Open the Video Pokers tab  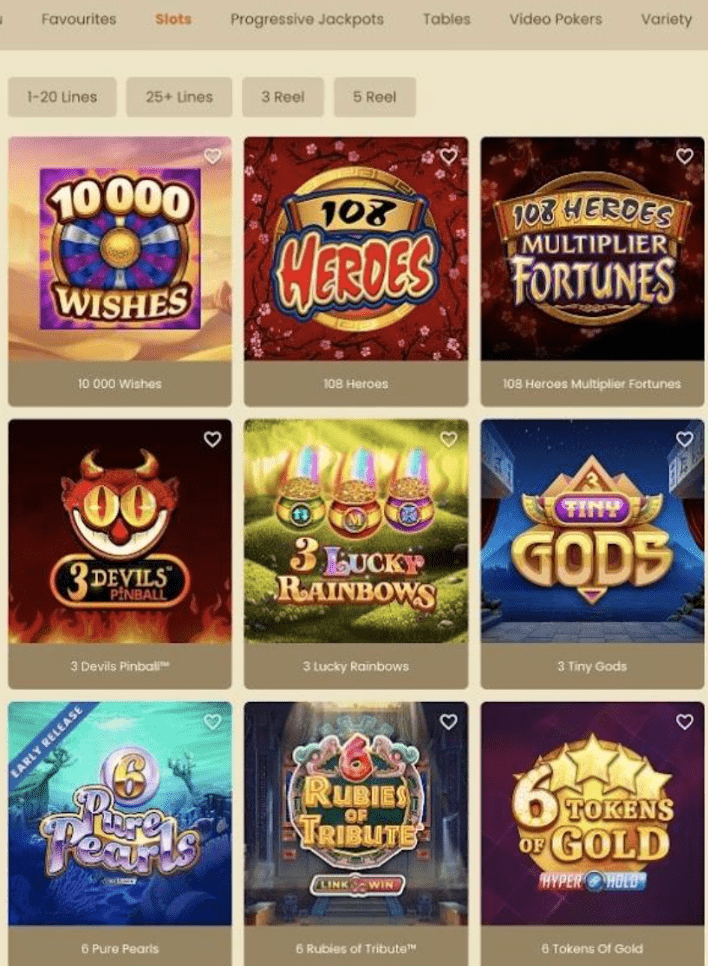point(556,19)
